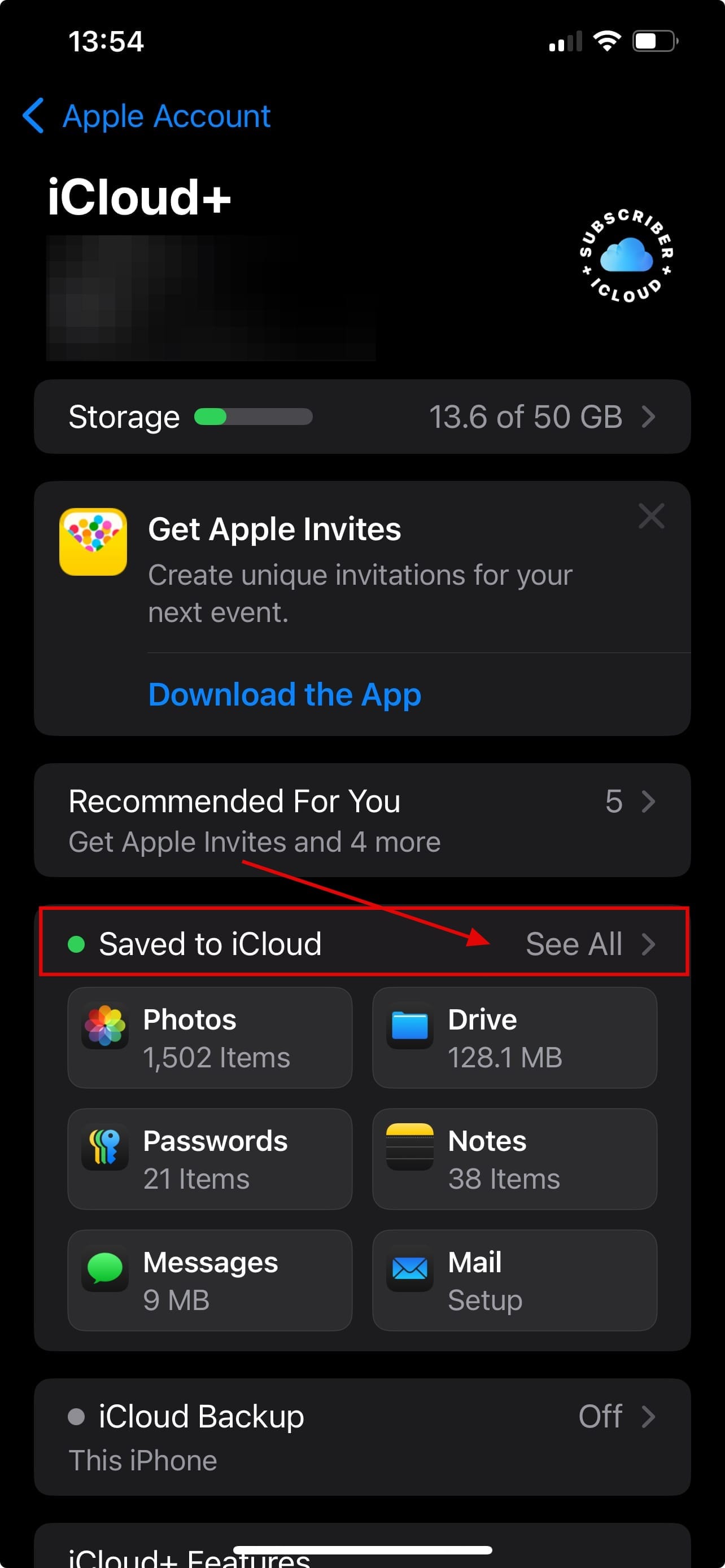Go back to Apple Account

(147, 116)
